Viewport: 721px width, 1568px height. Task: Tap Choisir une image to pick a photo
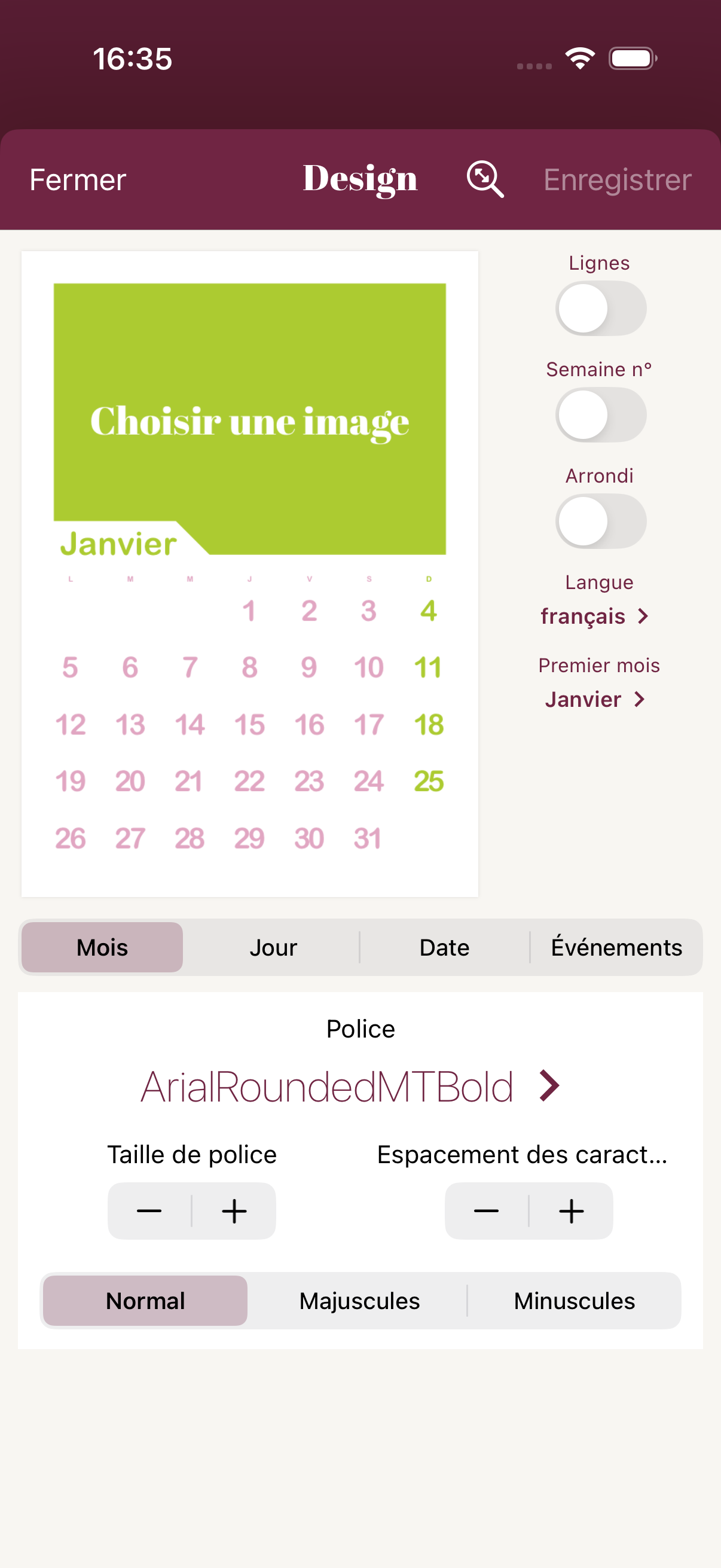250,421
